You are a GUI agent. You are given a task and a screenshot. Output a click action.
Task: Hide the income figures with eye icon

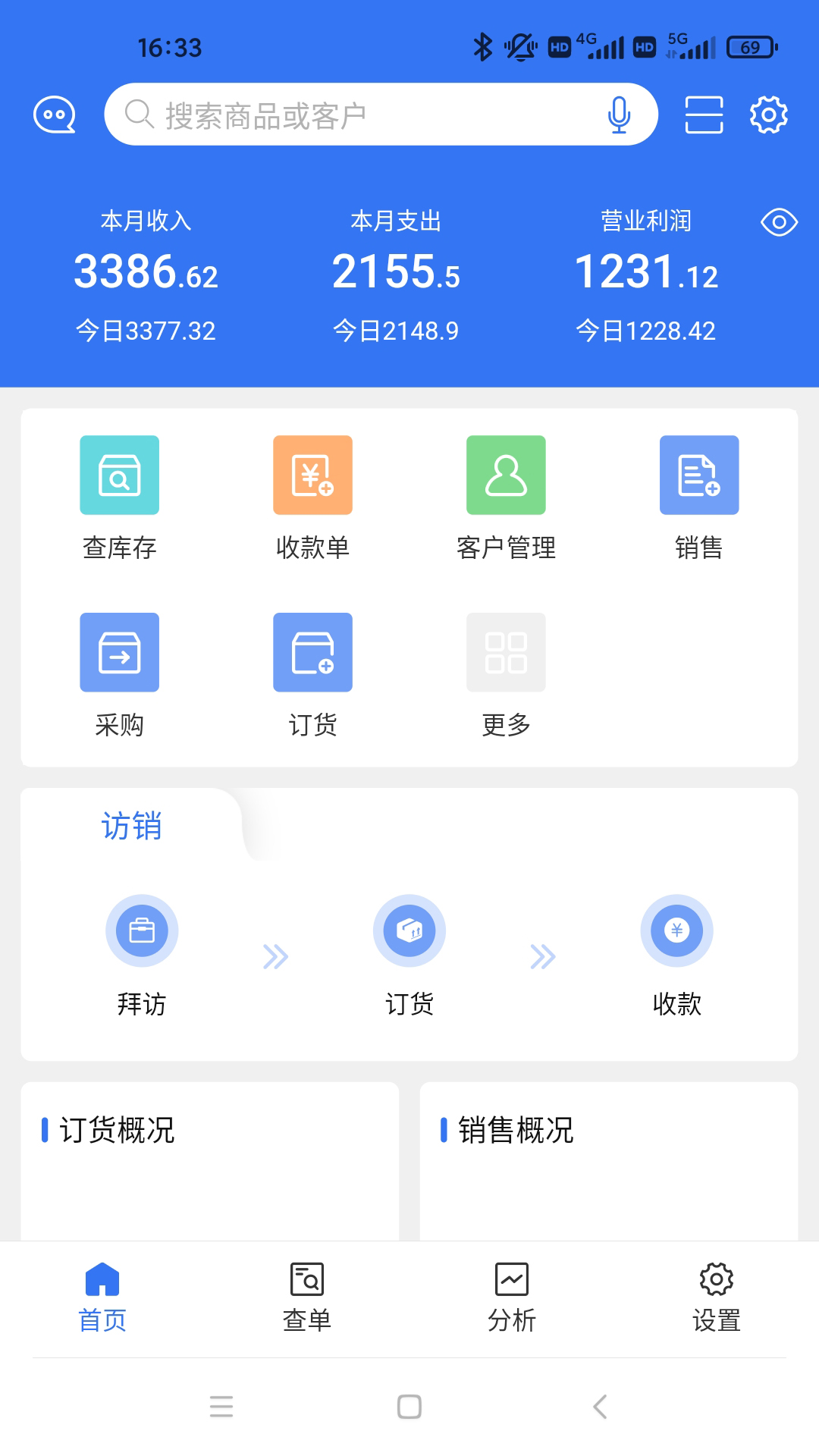click(x=779, y=222)
